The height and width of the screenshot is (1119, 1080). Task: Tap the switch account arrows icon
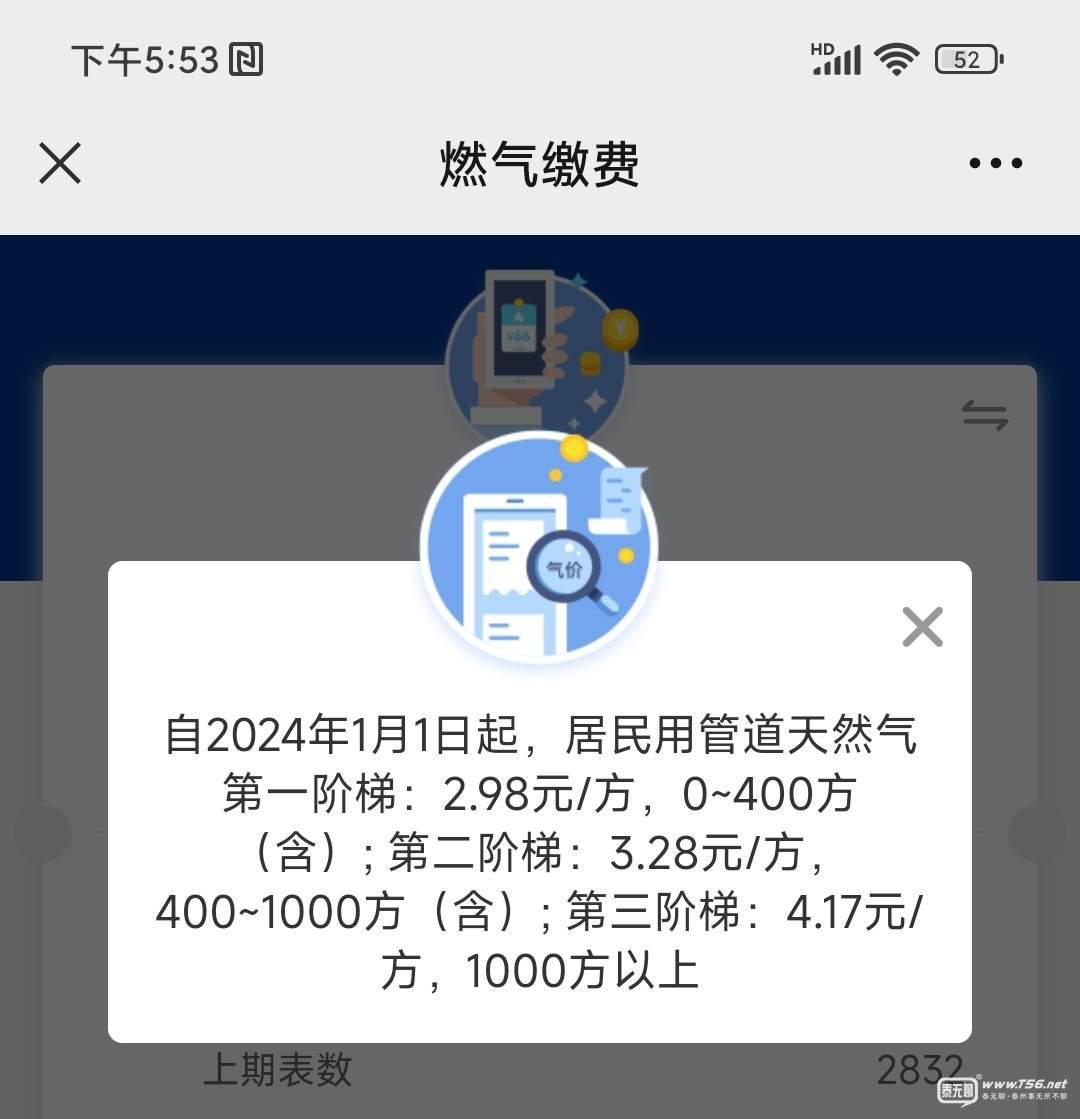(984, 415)
